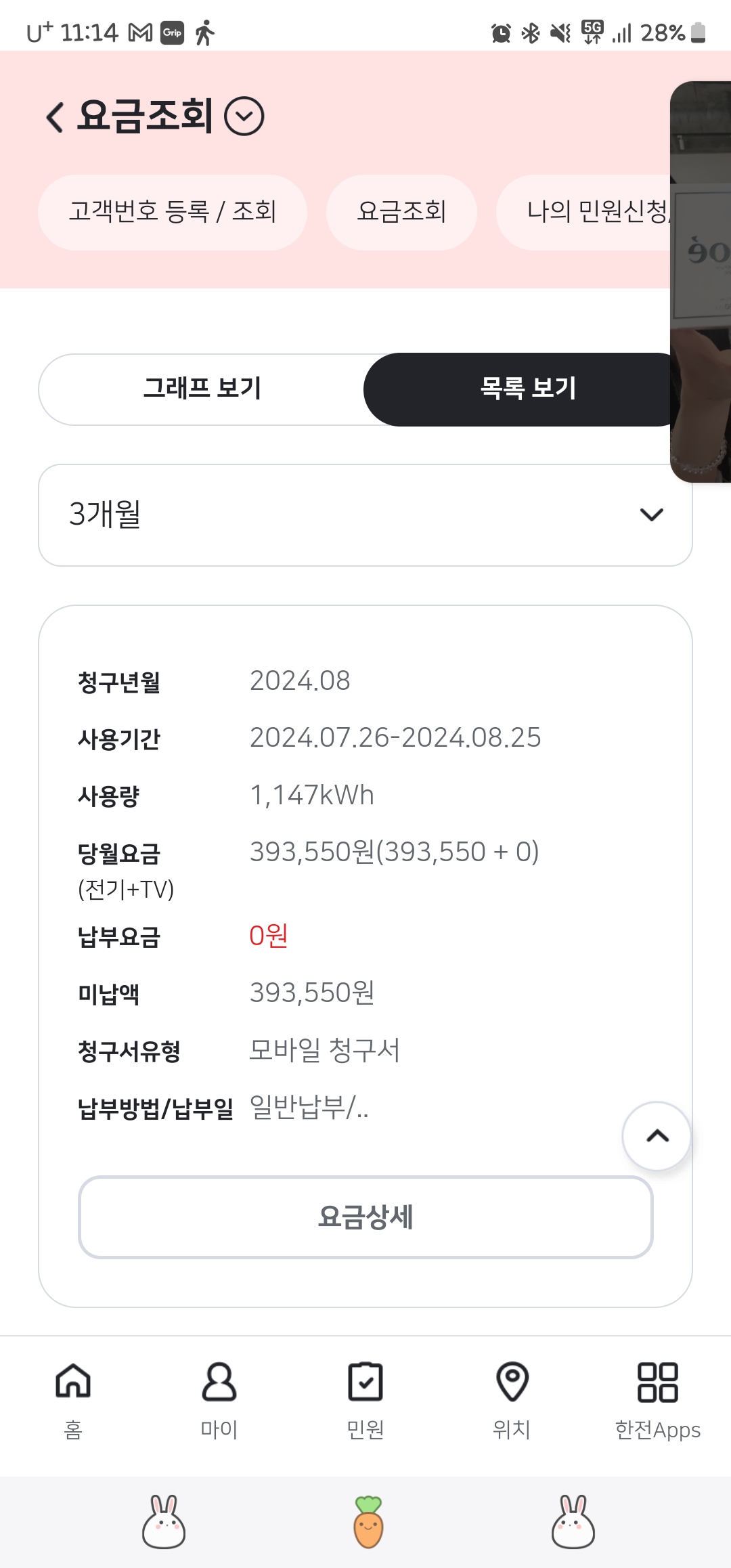Open 나의 민원신청 chip

pos(589,212)
